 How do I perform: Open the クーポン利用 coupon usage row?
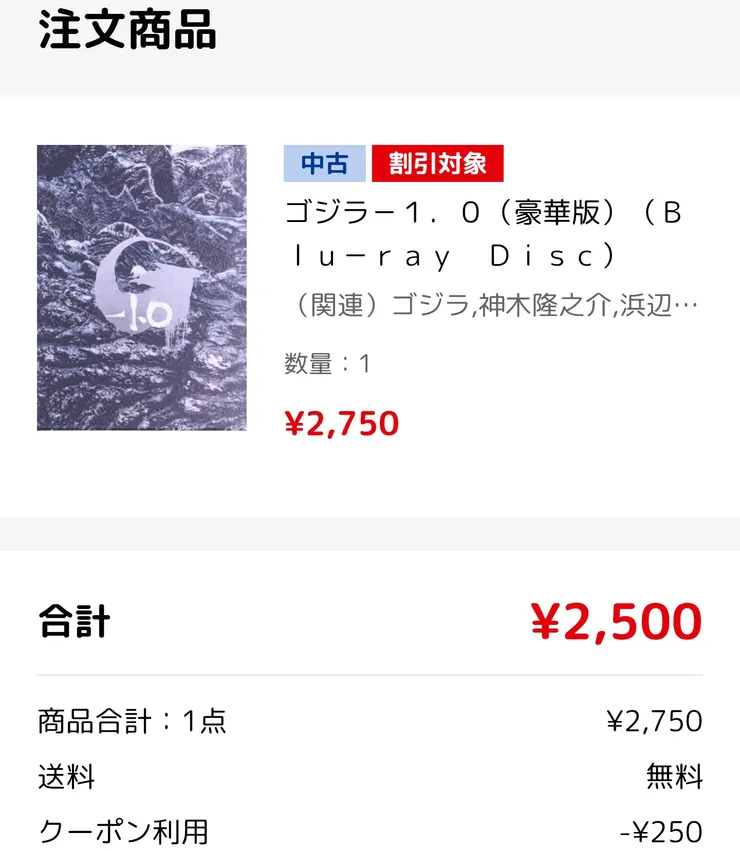coord(104,830)
